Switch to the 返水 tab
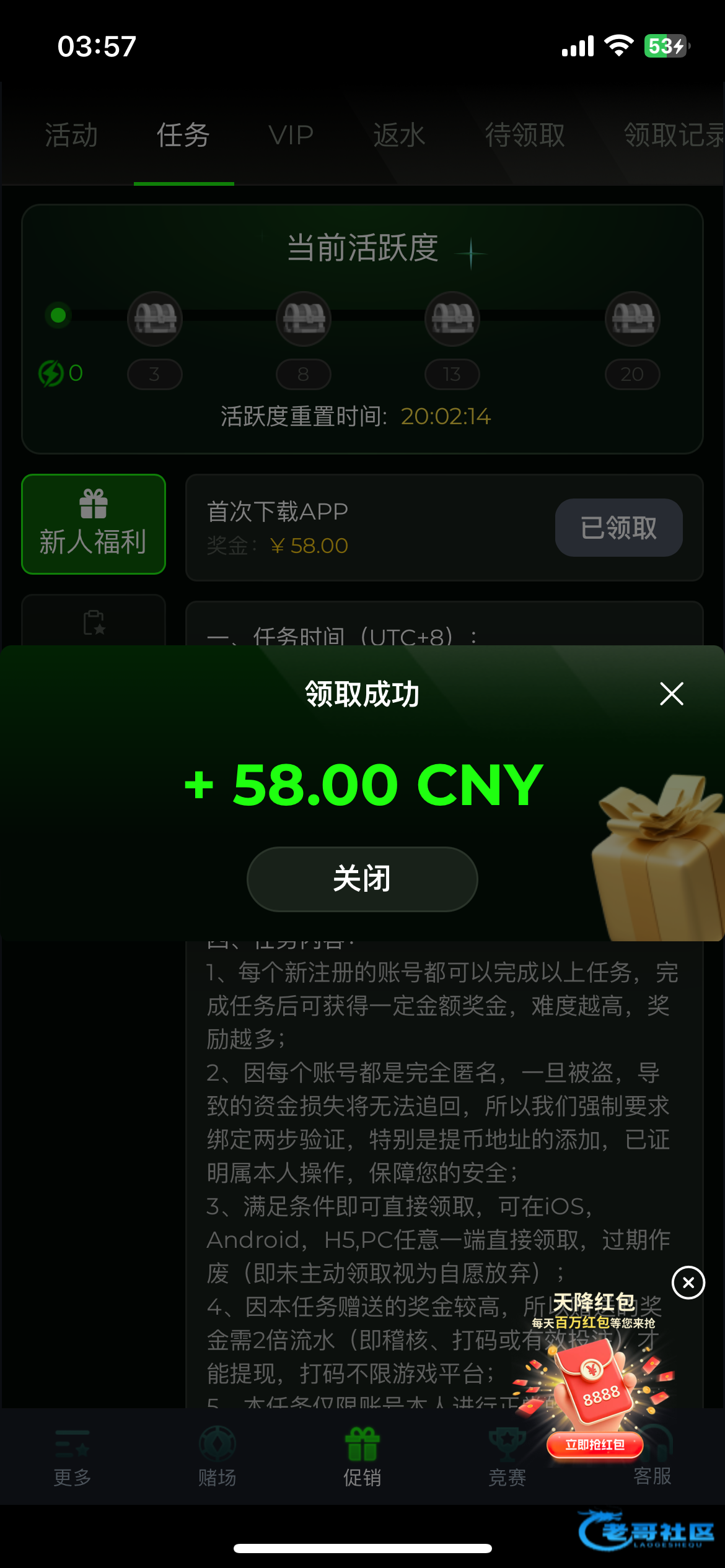 [399, 135]
